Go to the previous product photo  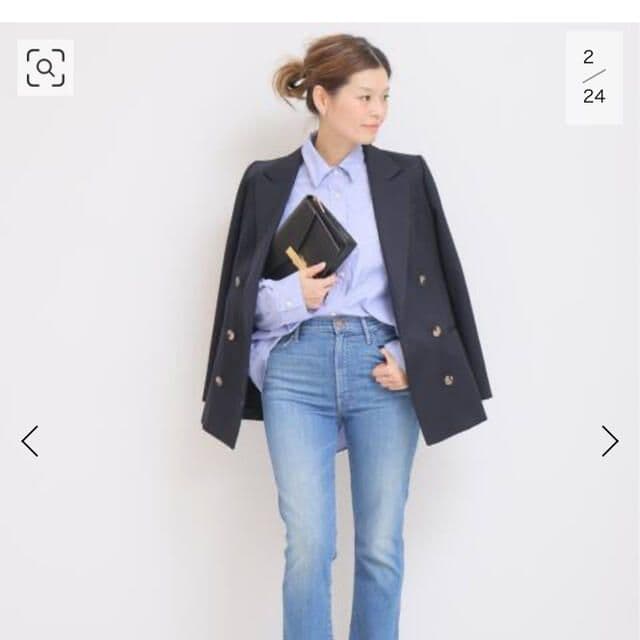click(30, 441)
